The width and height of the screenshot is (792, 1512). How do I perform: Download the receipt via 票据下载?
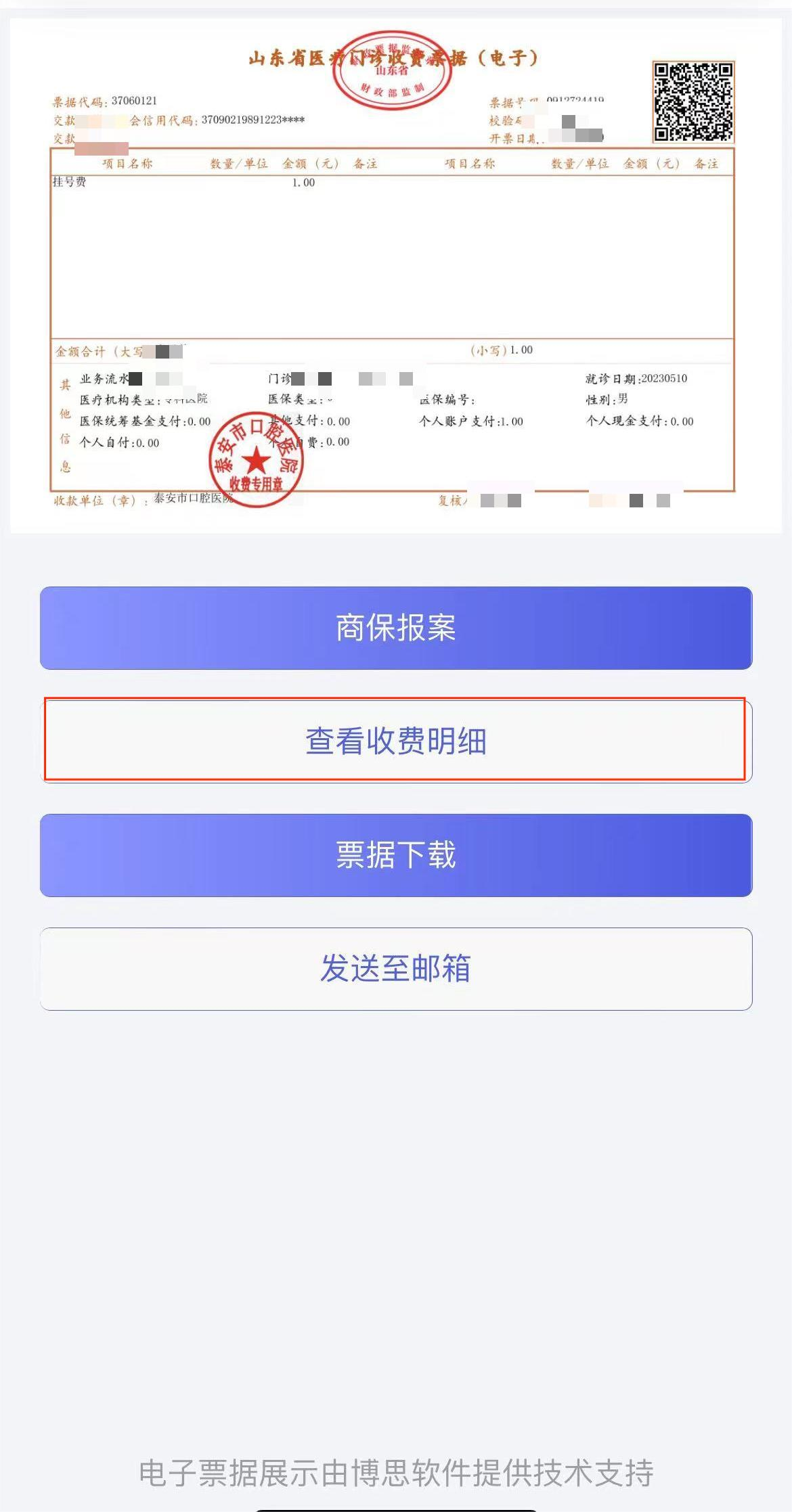(x=396, y=855)
